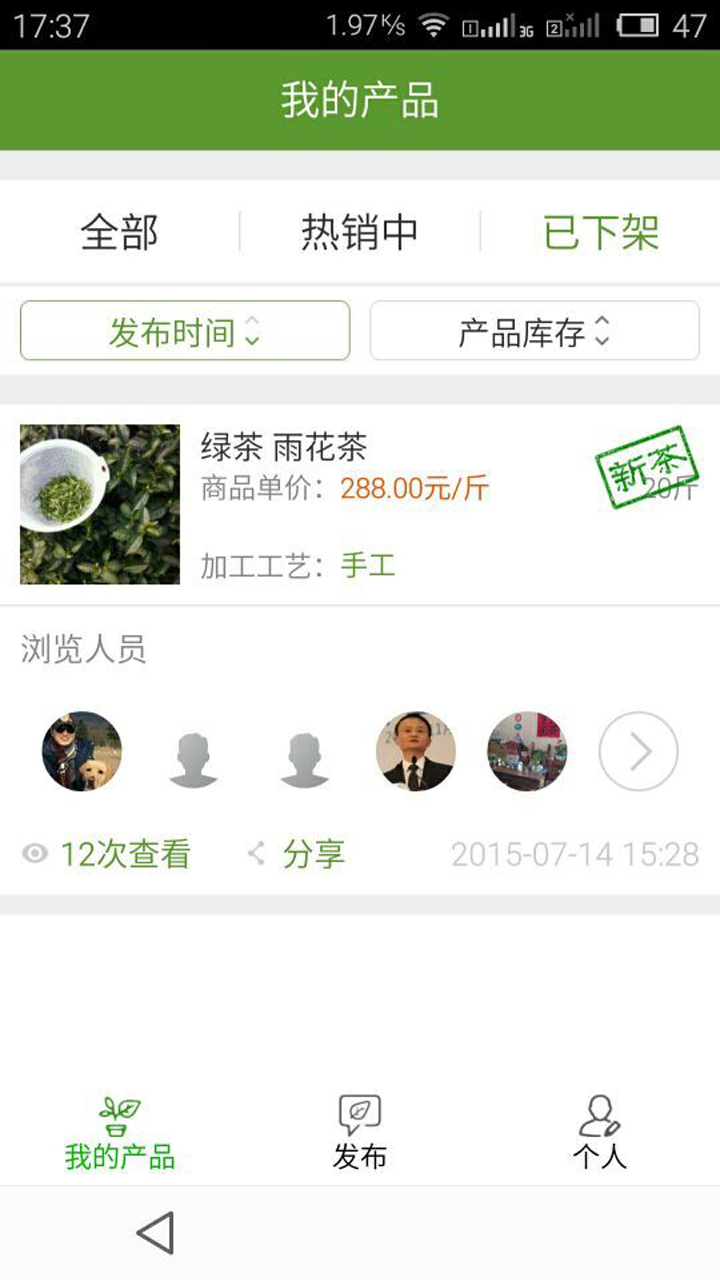Sort by 产品库存
Screen dimensions: 720x1280
(534, 331)
